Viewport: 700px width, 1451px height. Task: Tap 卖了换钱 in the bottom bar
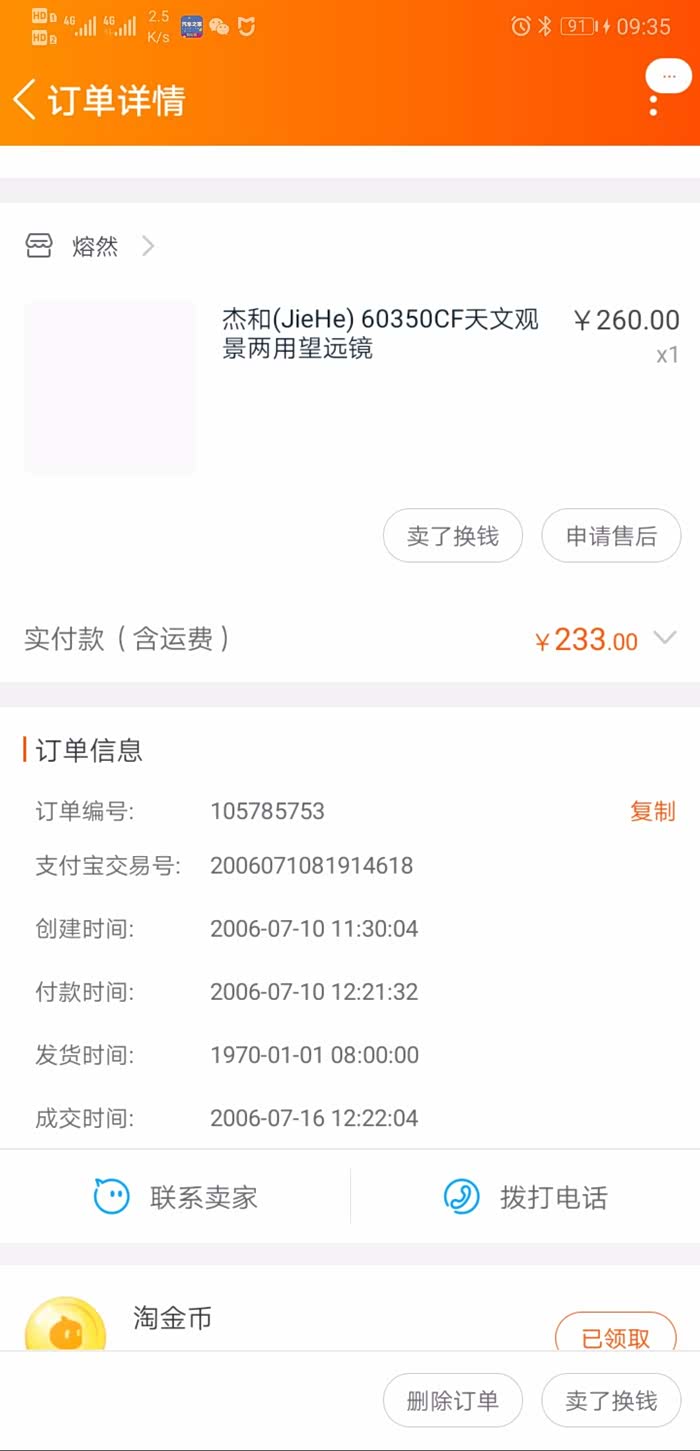611,1400
